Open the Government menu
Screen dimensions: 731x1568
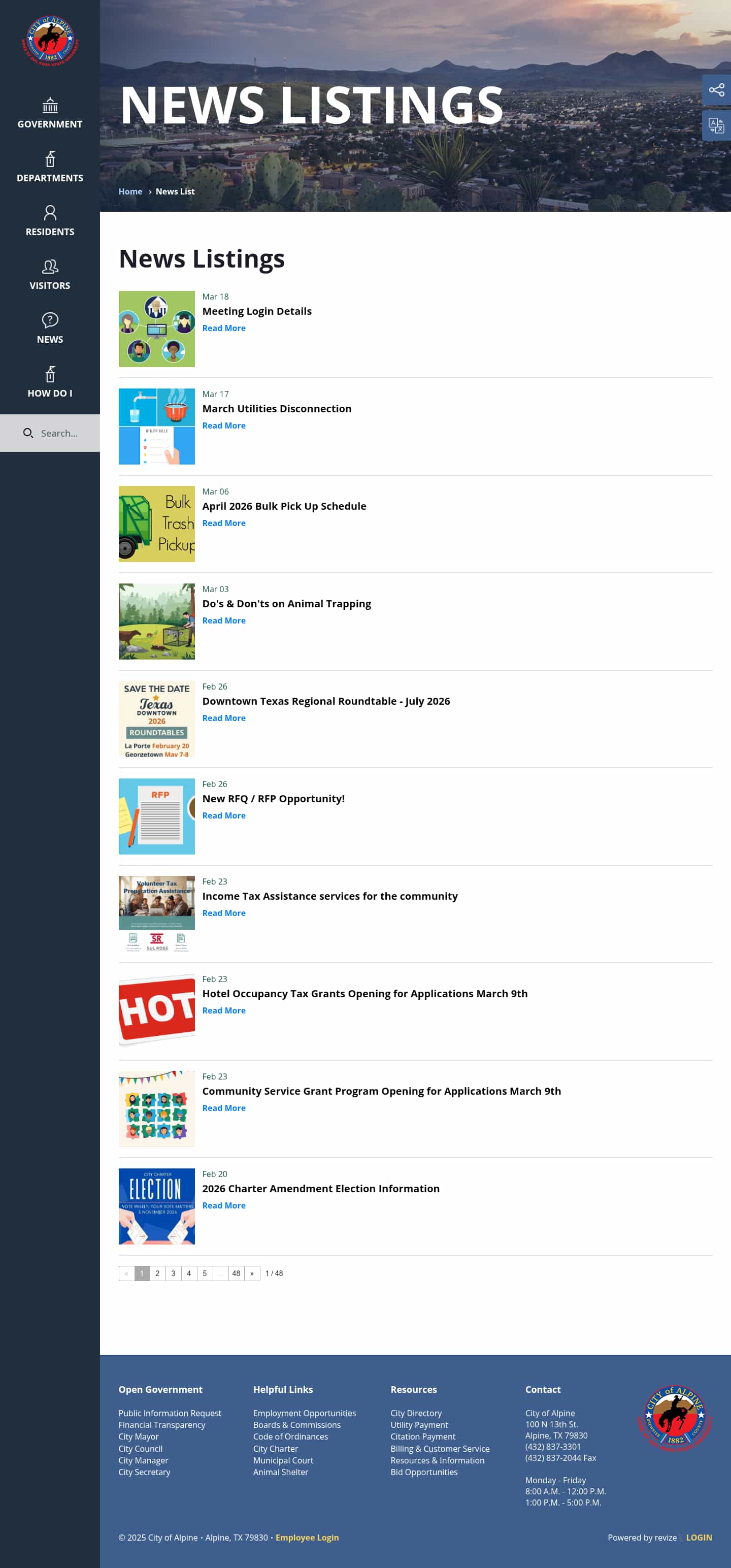[50, 114]
